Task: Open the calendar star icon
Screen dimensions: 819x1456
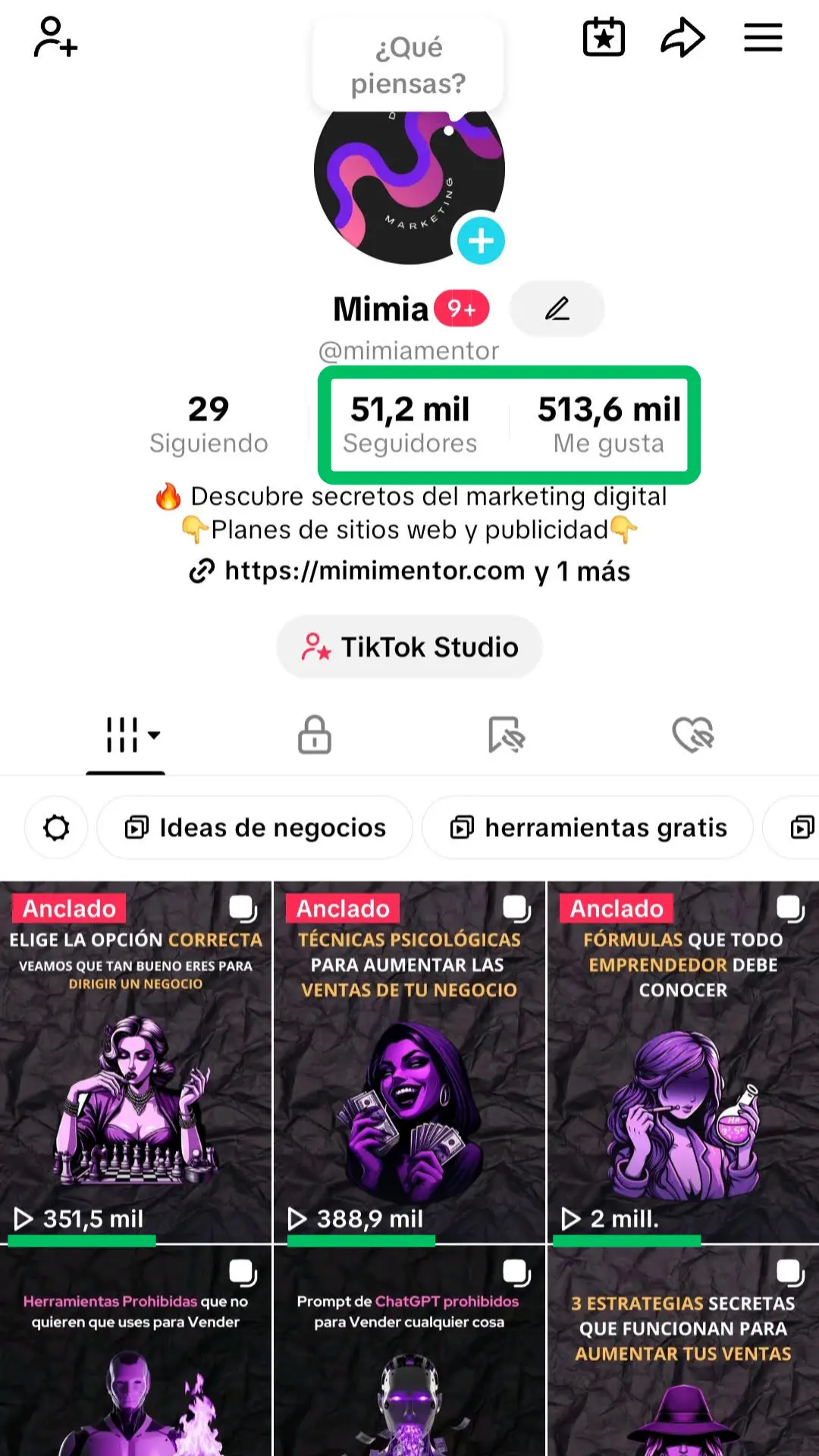Action: [x=604, y=37]
